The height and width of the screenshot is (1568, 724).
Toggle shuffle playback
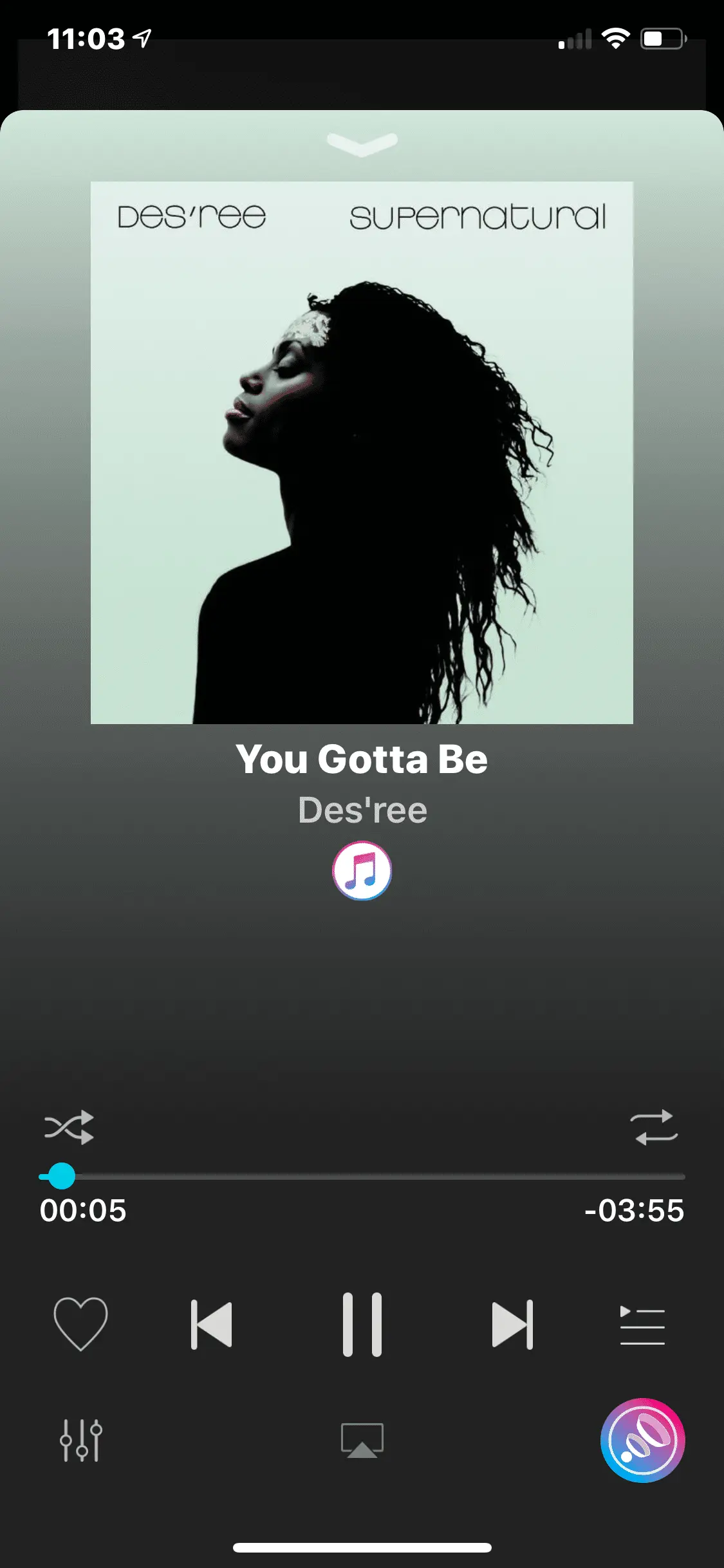69,1127
